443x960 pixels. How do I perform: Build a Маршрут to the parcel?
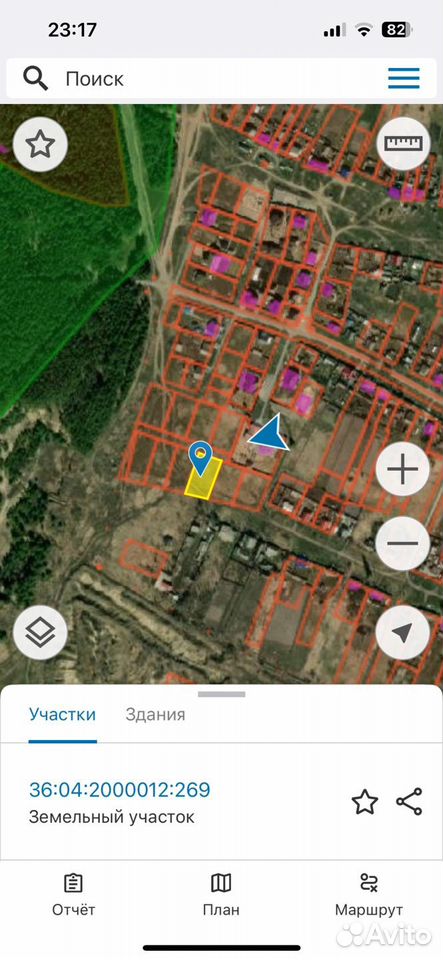[x=369, y=895]
